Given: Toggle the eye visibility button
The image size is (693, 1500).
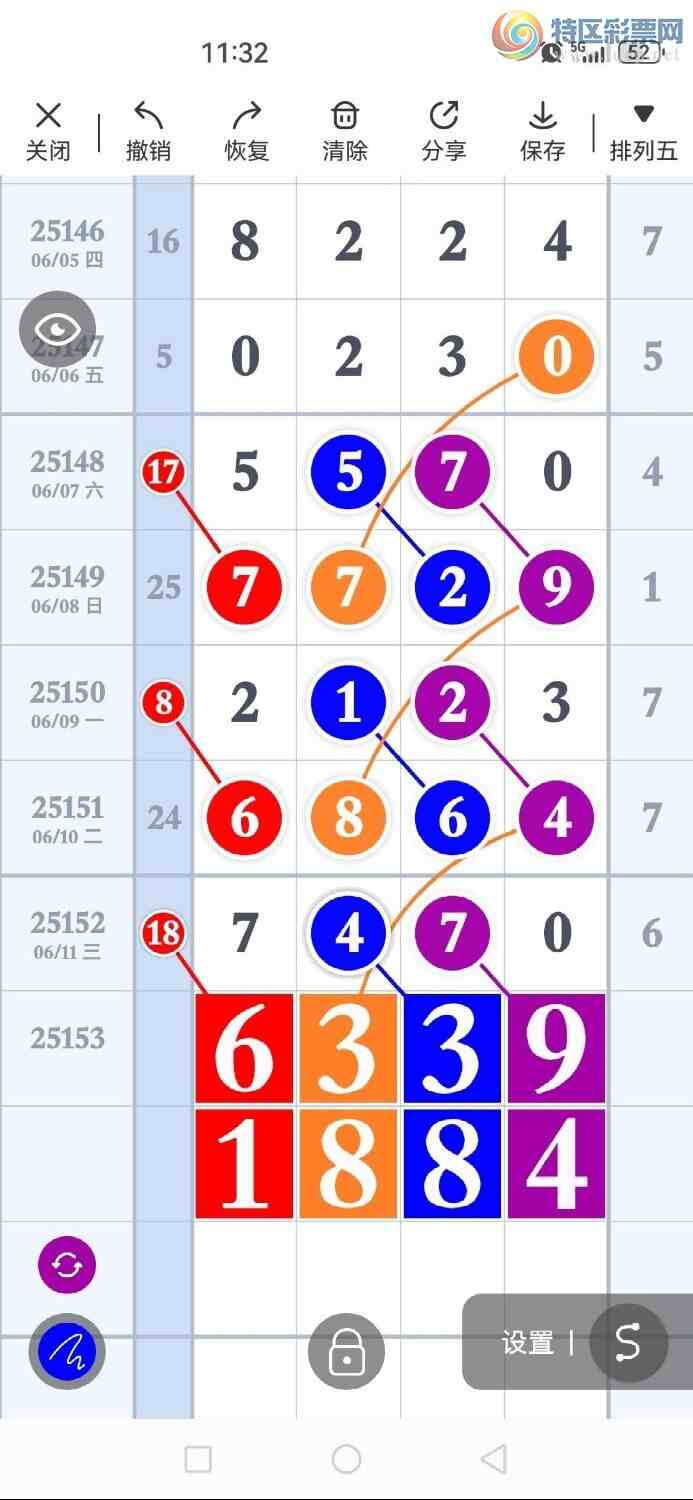Looking at the screenshot, I should (58, 329).
